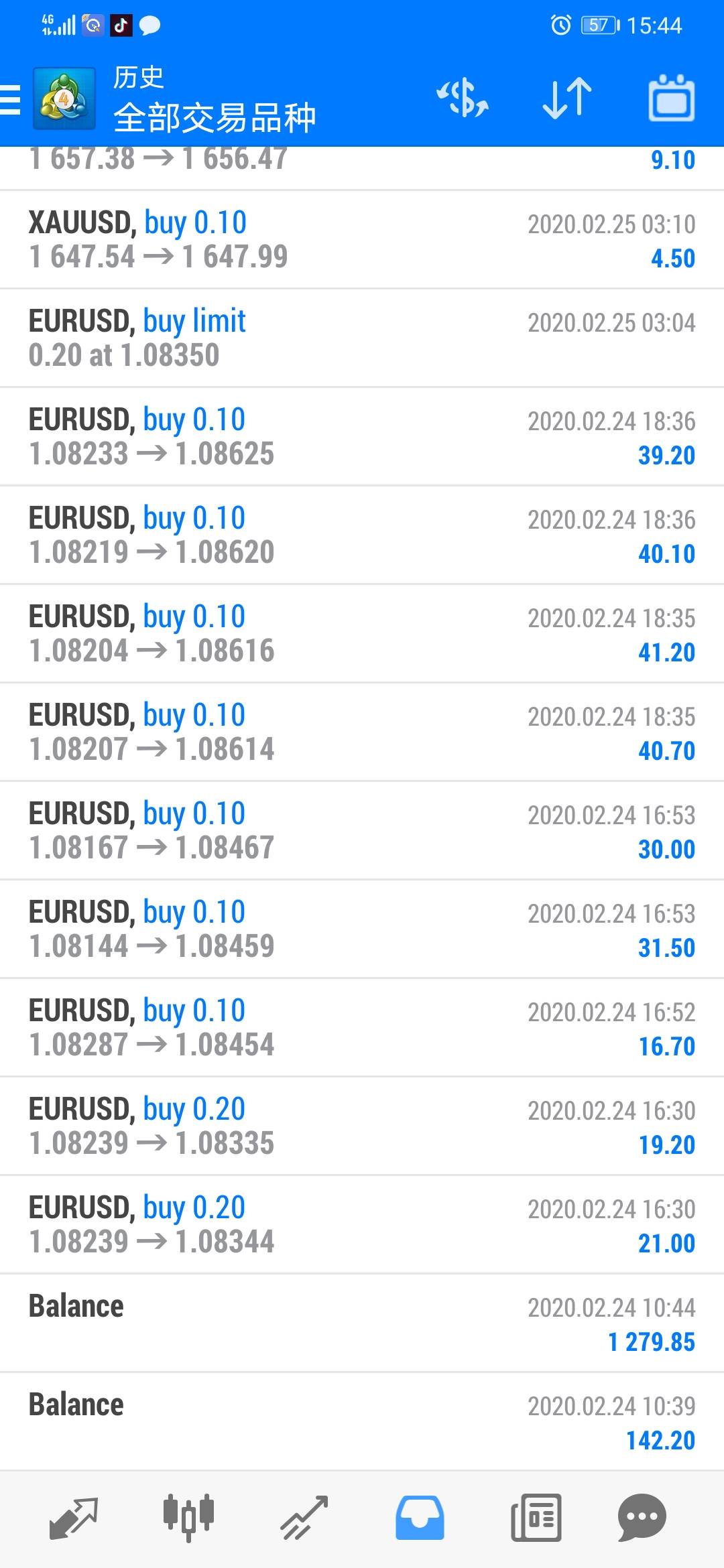Expand the EURUSD buy 0.20 trade earning 21.00
The image size is (724, 1568).
pyautogui.click(x=362, y=1225)
